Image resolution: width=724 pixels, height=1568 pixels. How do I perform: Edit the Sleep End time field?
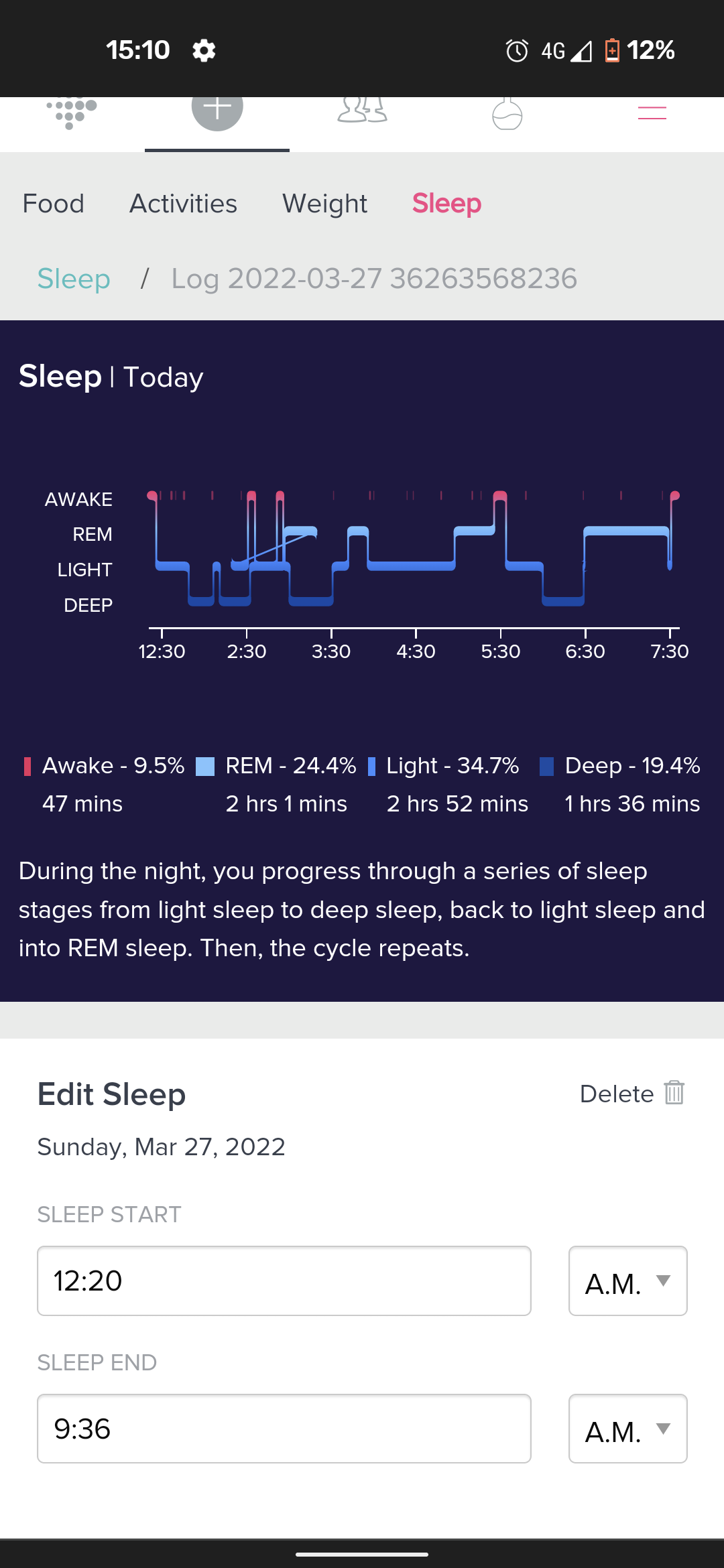[284, 1429]
